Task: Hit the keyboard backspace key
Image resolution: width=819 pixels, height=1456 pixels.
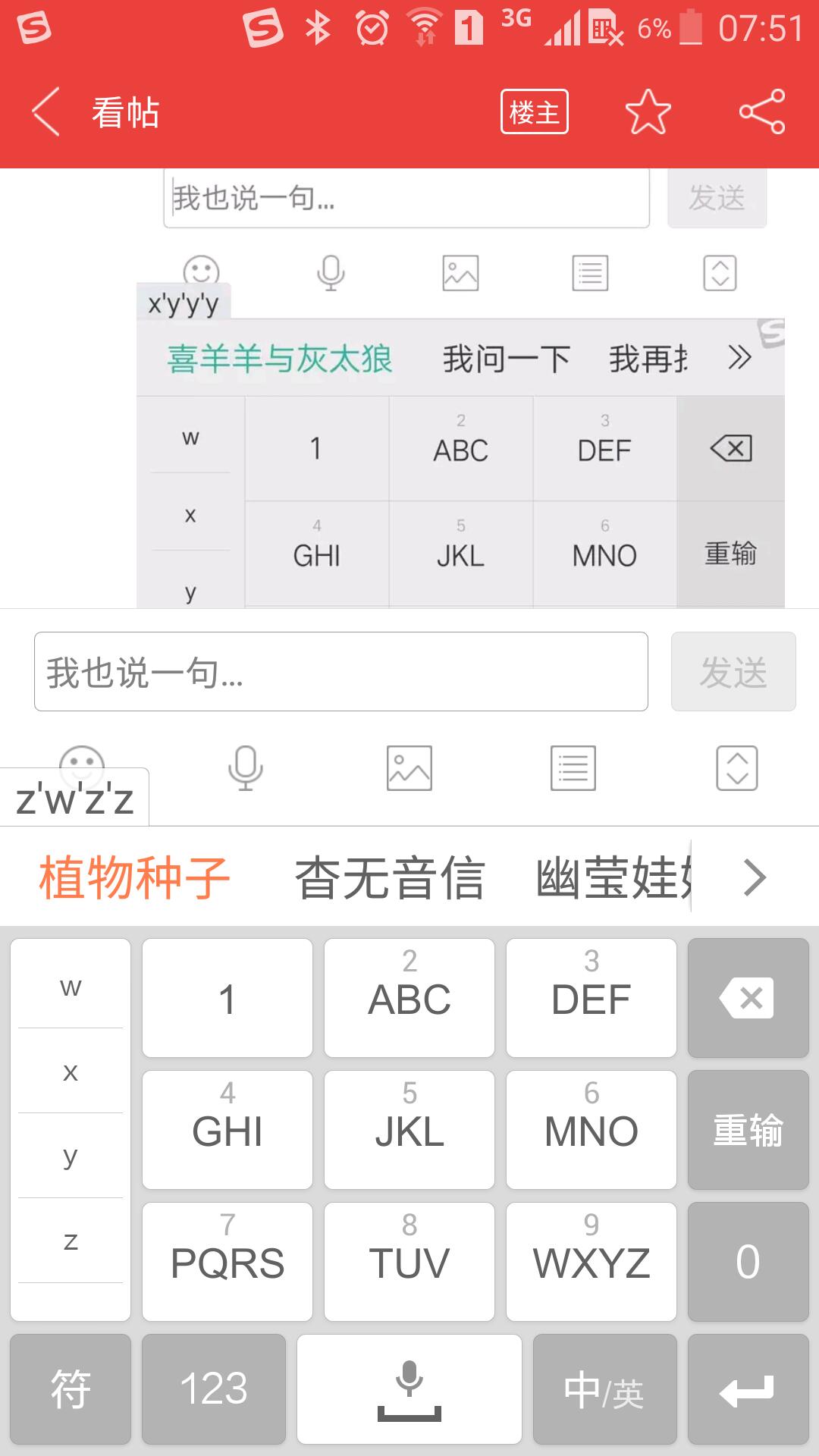Action: click(748, 998)
